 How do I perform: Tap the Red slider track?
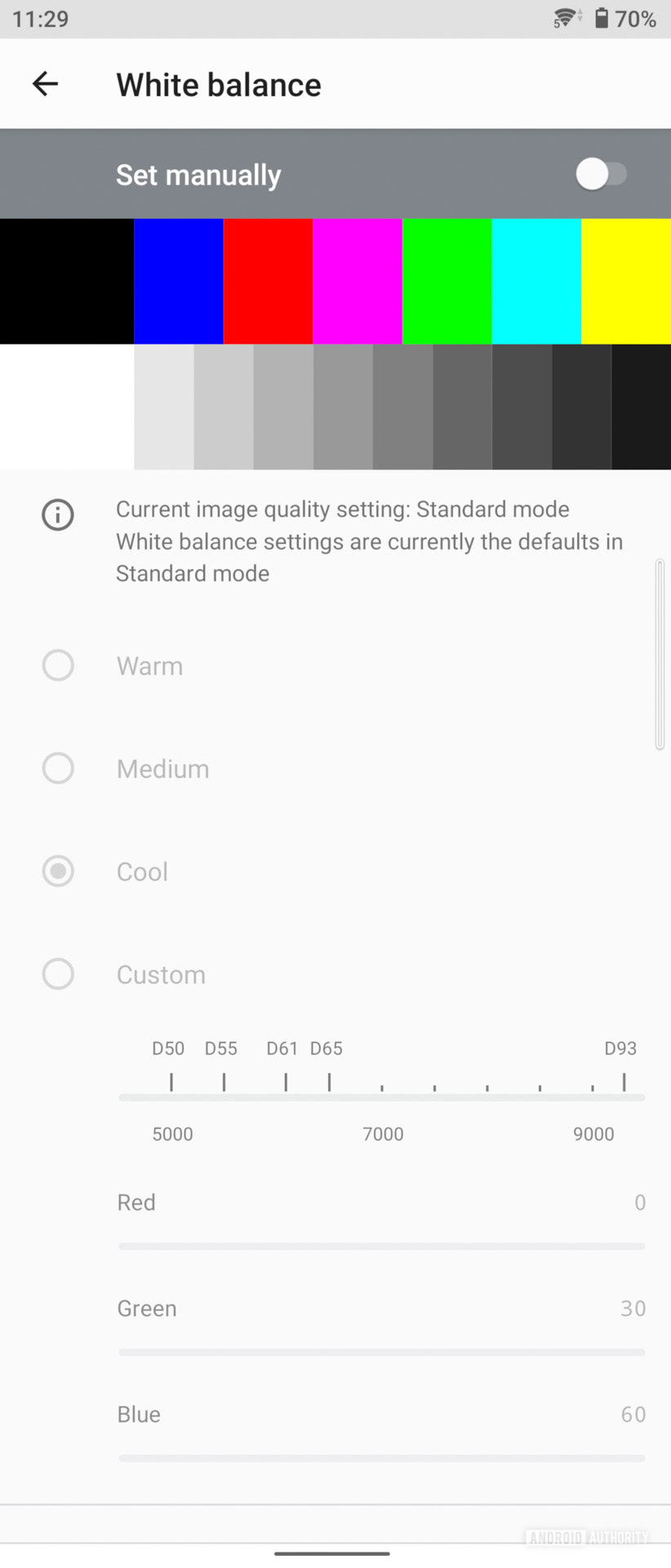(382, 1246)
